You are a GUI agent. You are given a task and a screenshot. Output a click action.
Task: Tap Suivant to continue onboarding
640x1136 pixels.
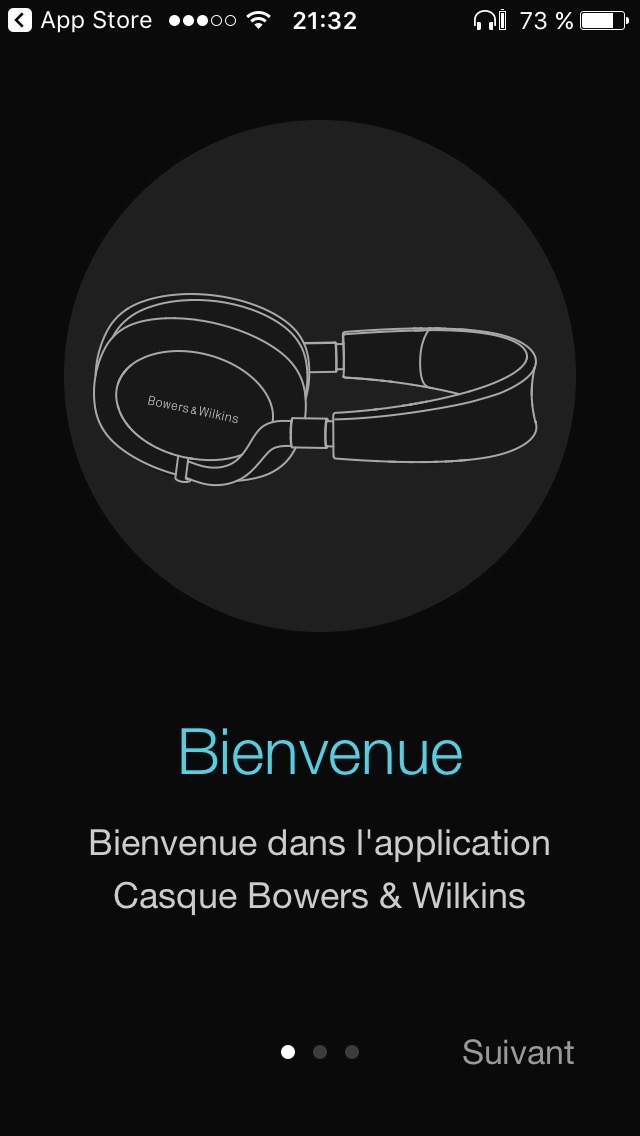coord(518,1052)
